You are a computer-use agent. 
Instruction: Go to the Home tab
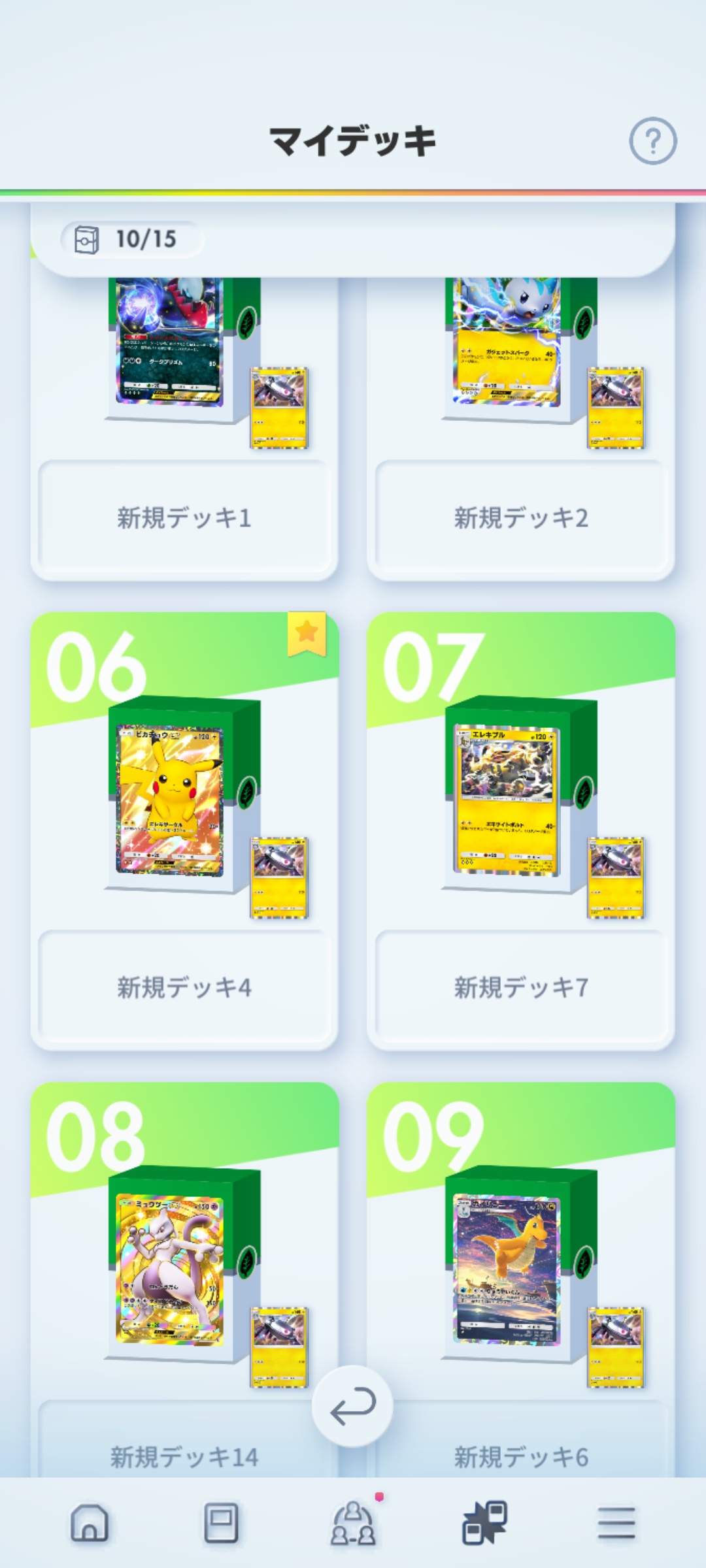point(89,1522)
